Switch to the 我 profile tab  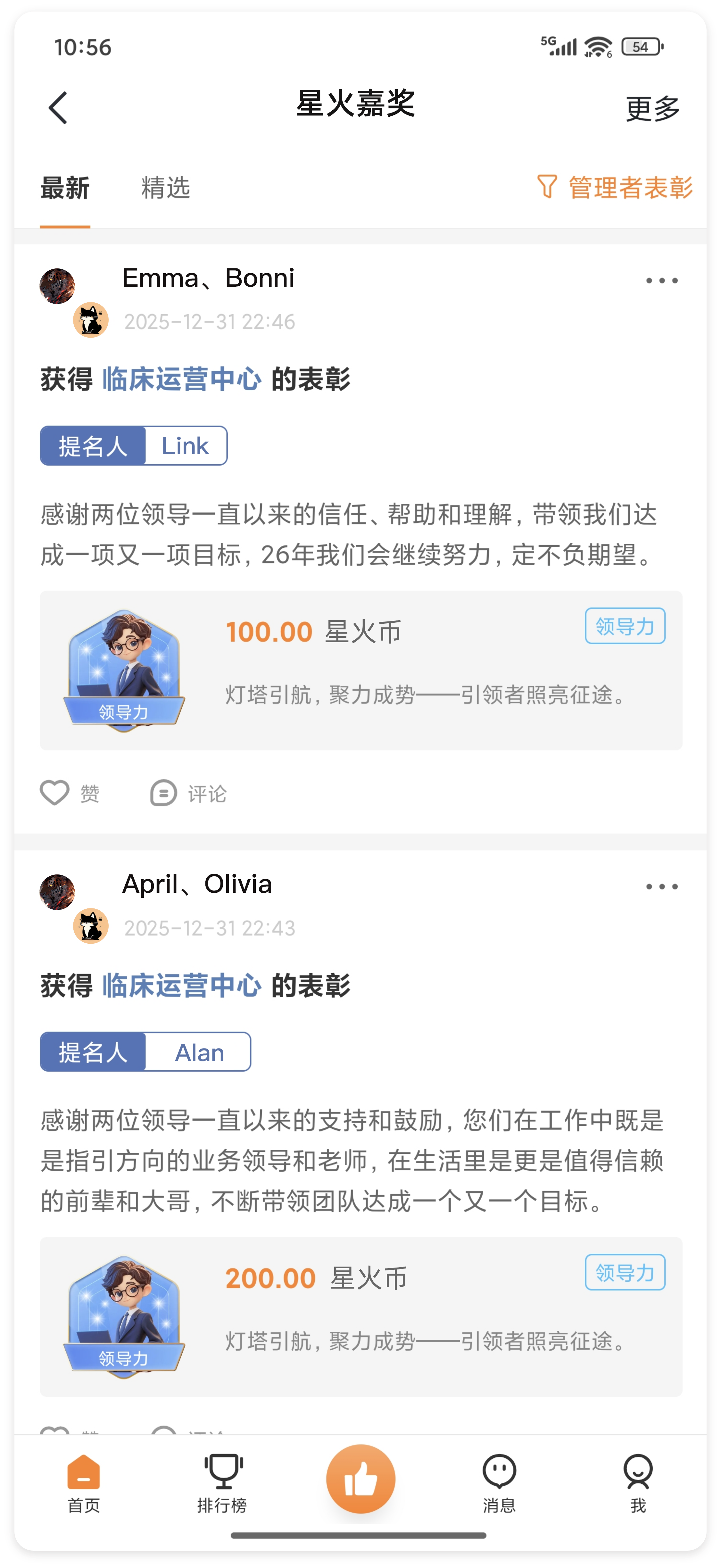(638, 1483)
